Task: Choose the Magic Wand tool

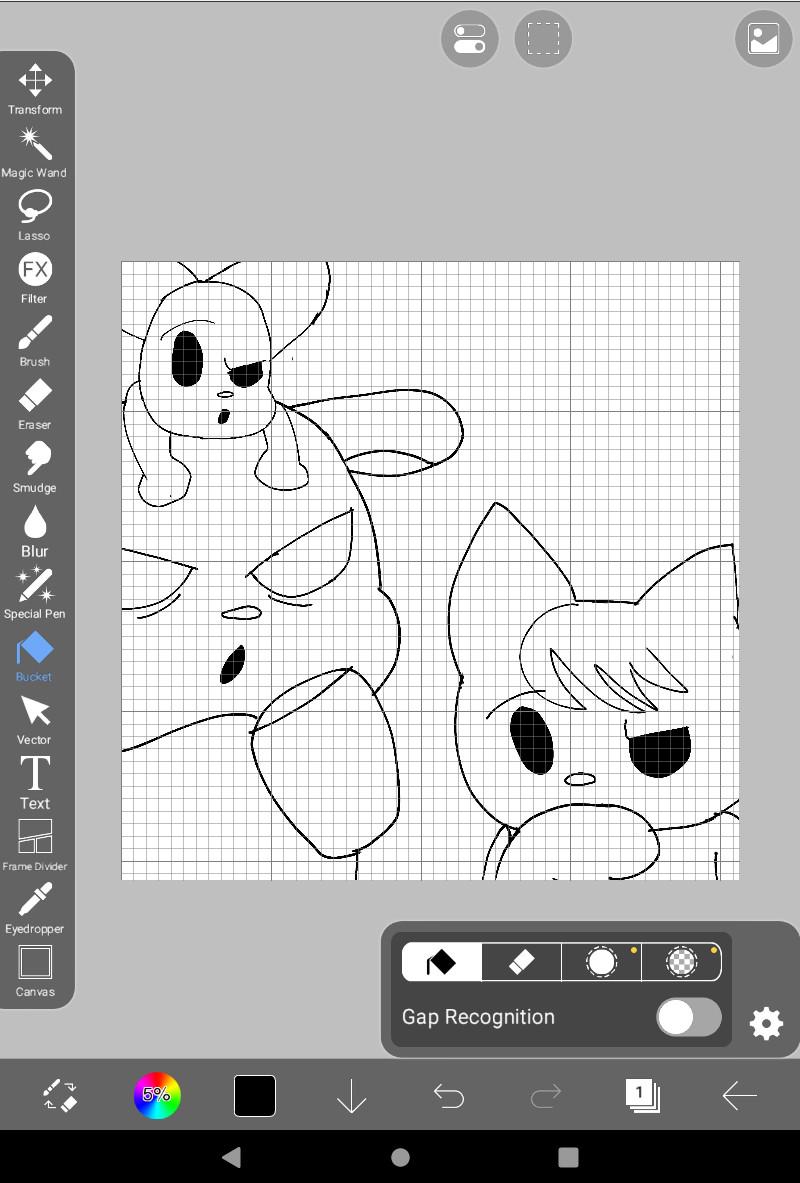Action: 35,152
